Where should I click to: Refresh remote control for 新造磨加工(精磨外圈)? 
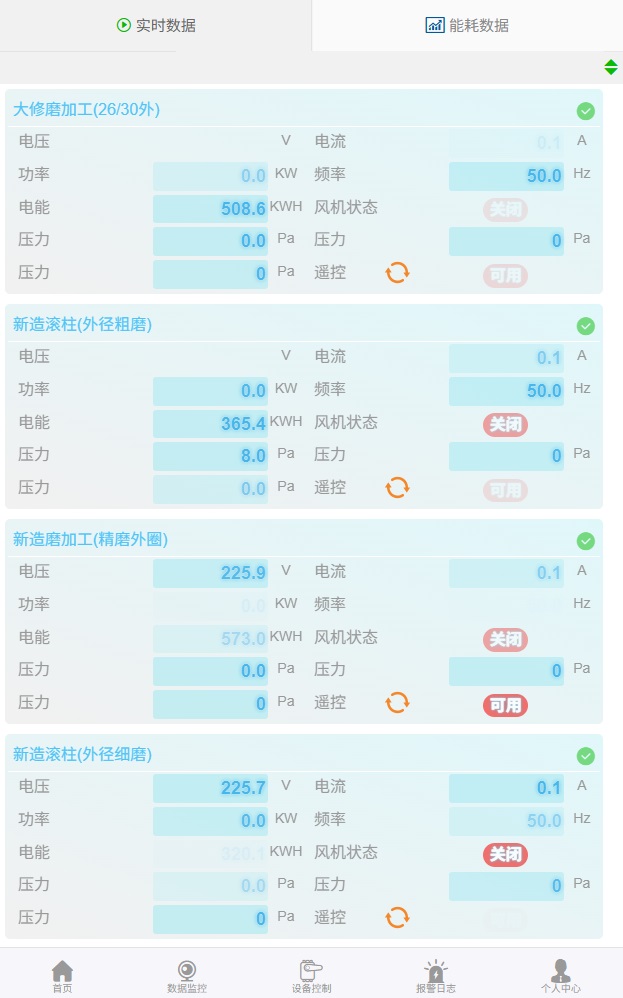(397, 702)
